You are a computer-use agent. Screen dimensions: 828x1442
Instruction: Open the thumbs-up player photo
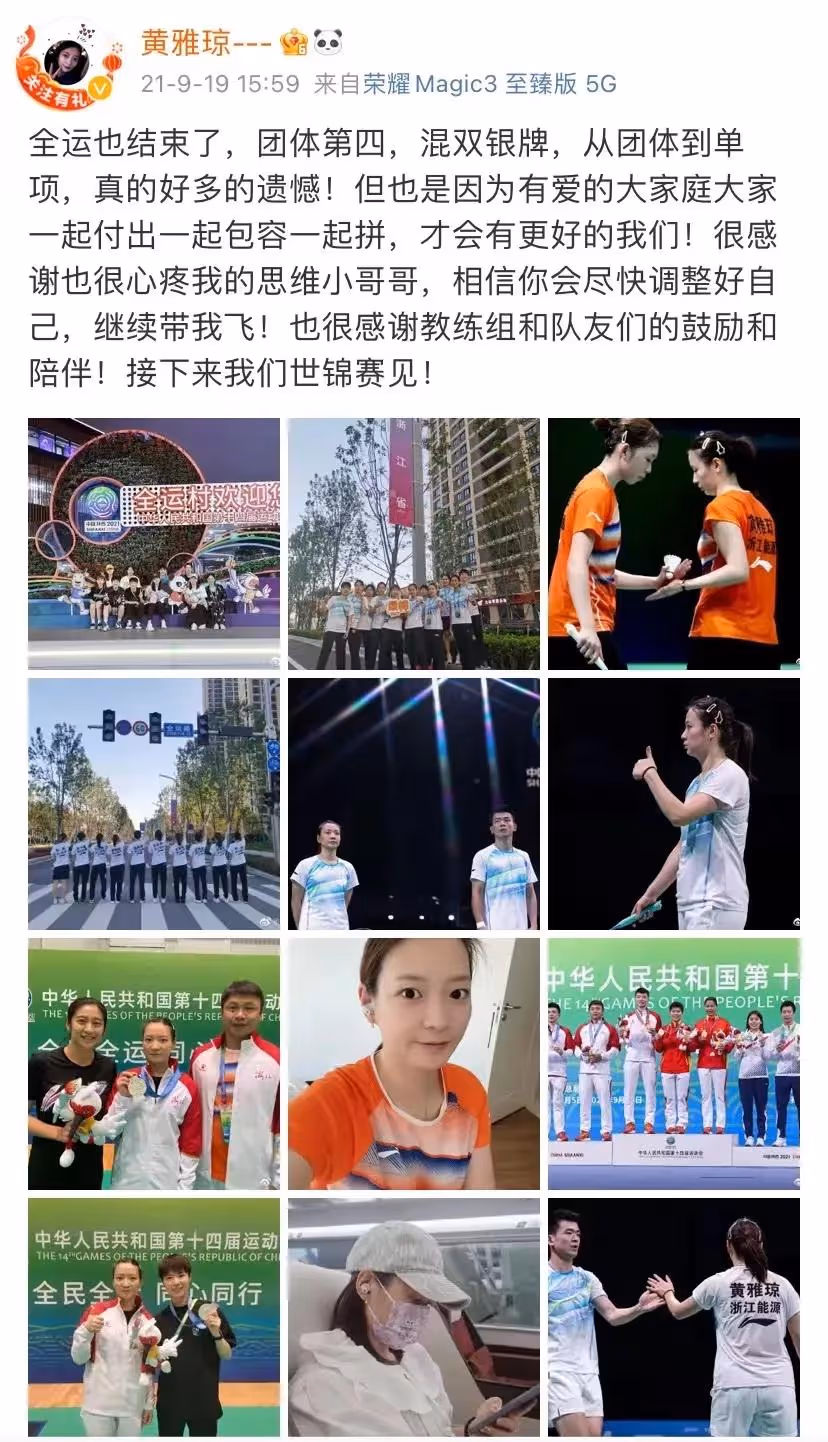[x=673, y=804]
